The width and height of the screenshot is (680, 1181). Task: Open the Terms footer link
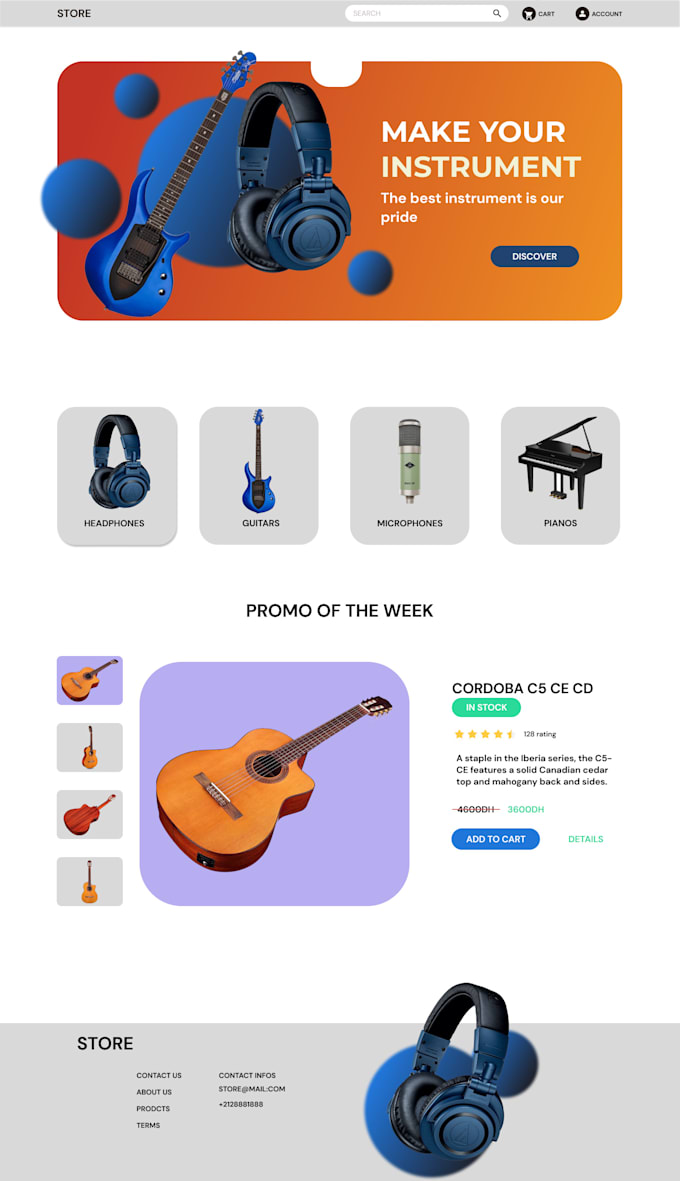click(148, 1125)
